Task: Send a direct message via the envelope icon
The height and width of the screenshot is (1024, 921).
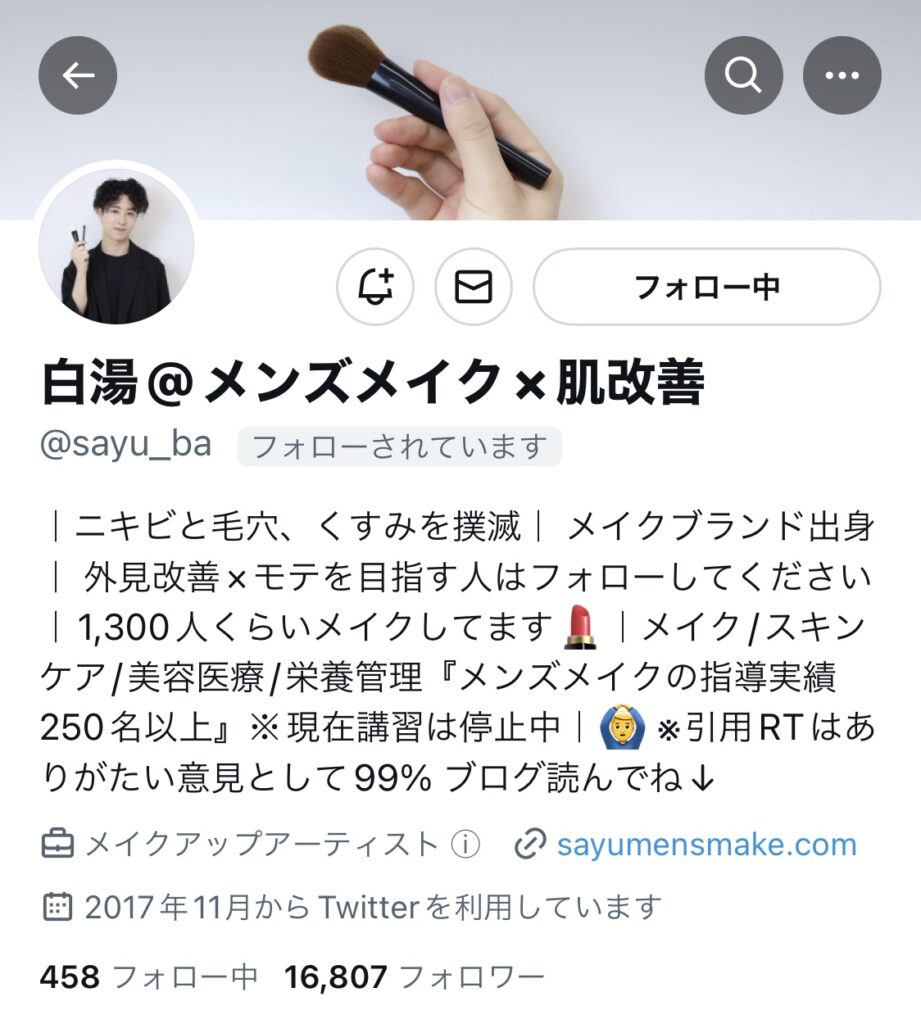Action: point(473,287)
